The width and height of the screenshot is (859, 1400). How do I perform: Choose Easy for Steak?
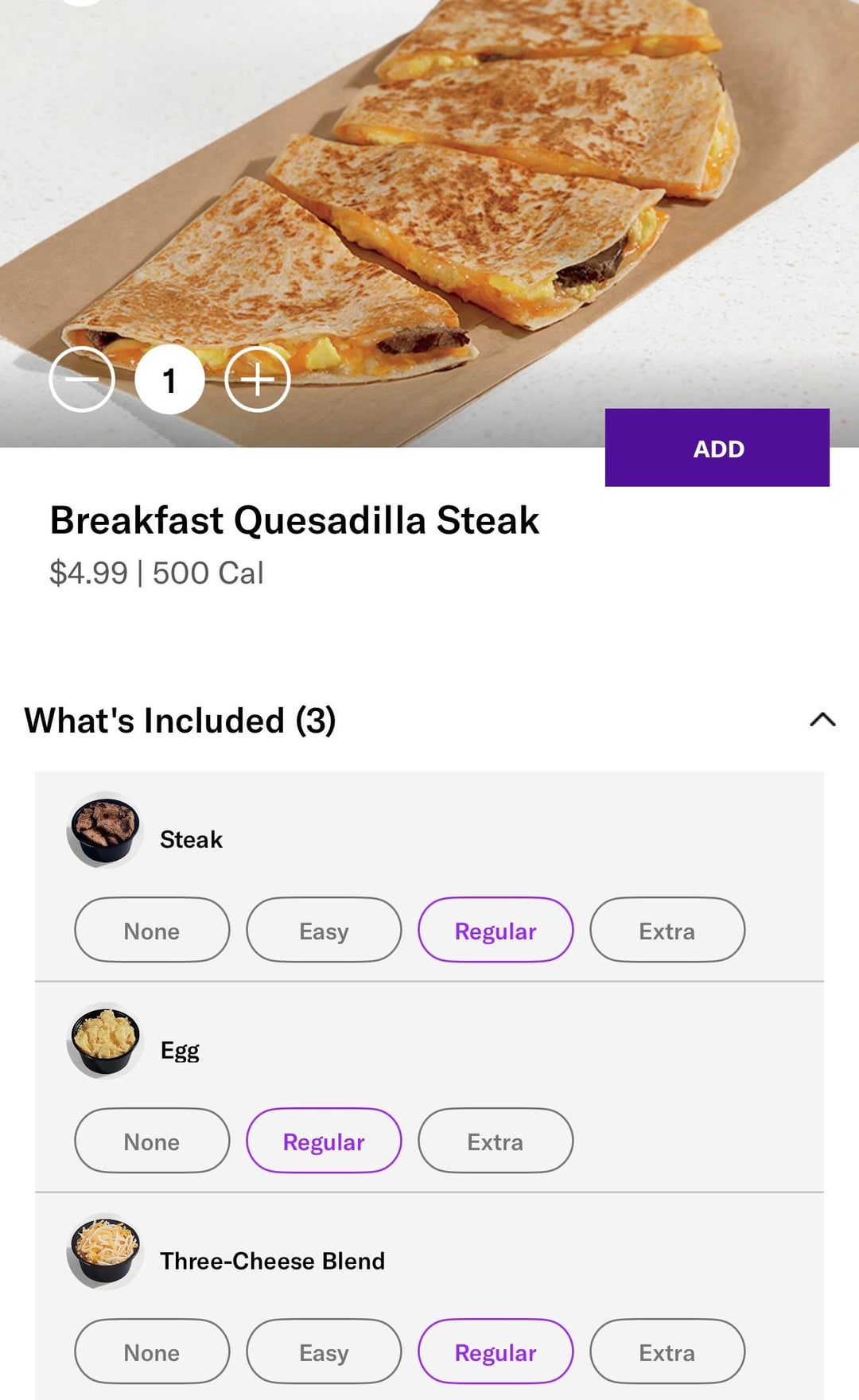324,930
